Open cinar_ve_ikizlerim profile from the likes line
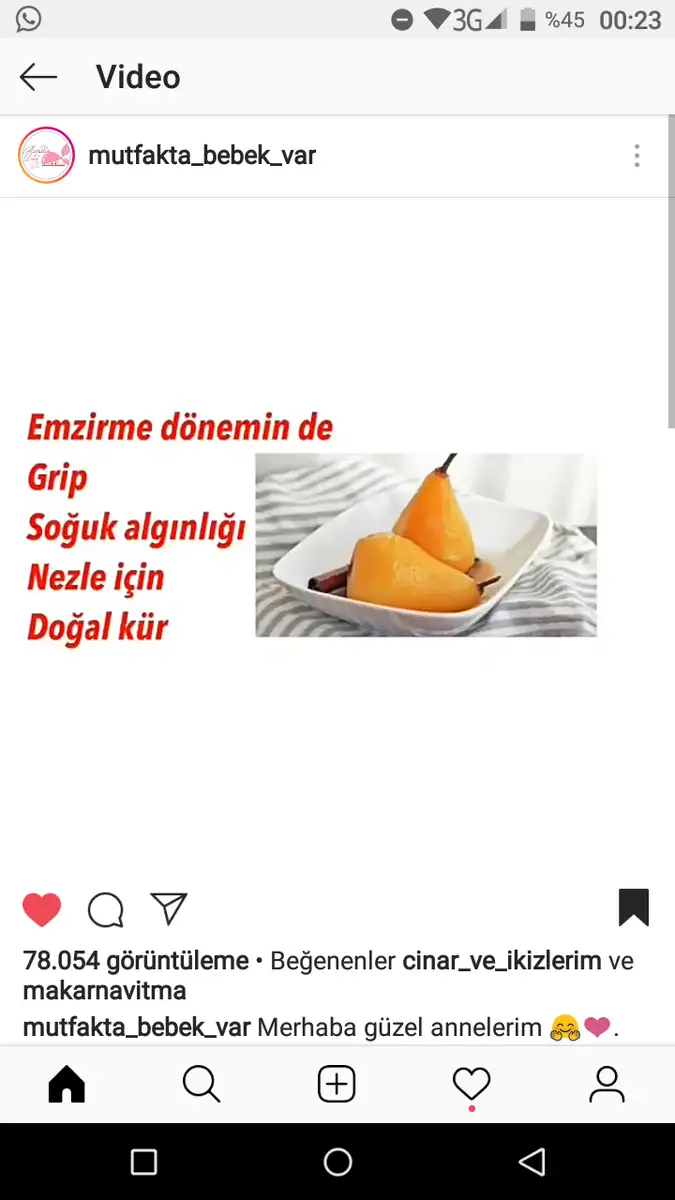 pos(502,961)
